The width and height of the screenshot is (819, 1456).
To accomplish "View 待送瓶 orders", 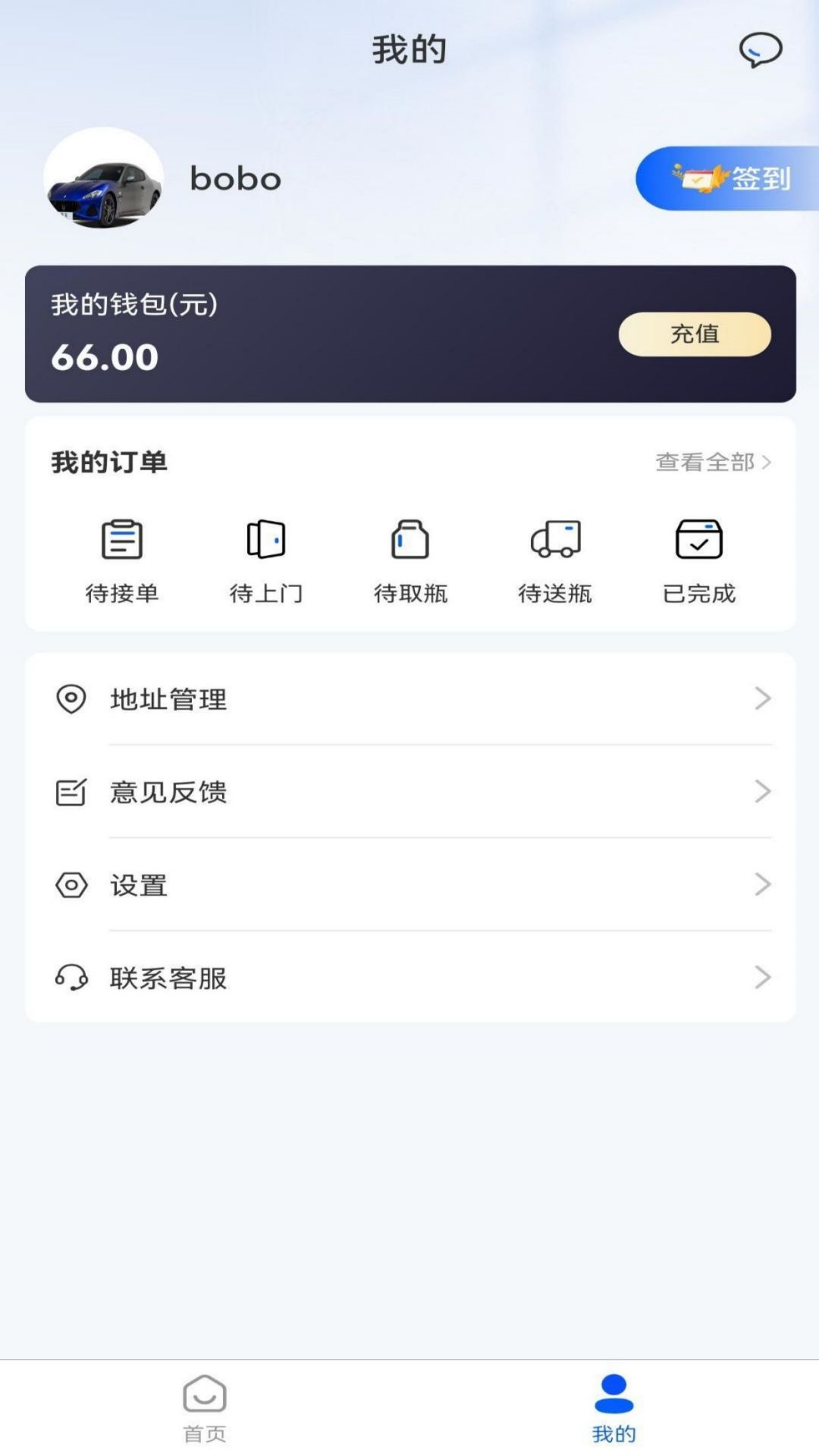I will tap(555, 560).
